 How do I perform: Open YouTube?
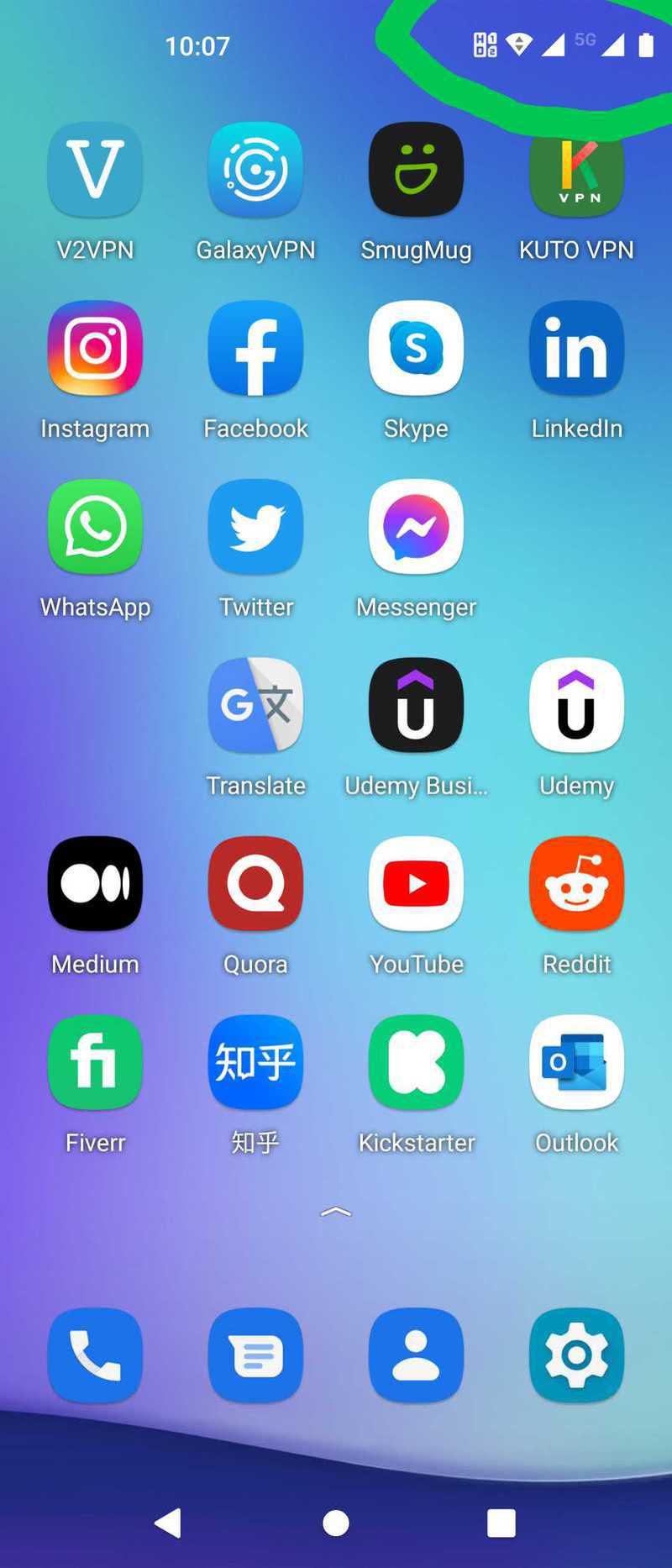coord(416,884)
